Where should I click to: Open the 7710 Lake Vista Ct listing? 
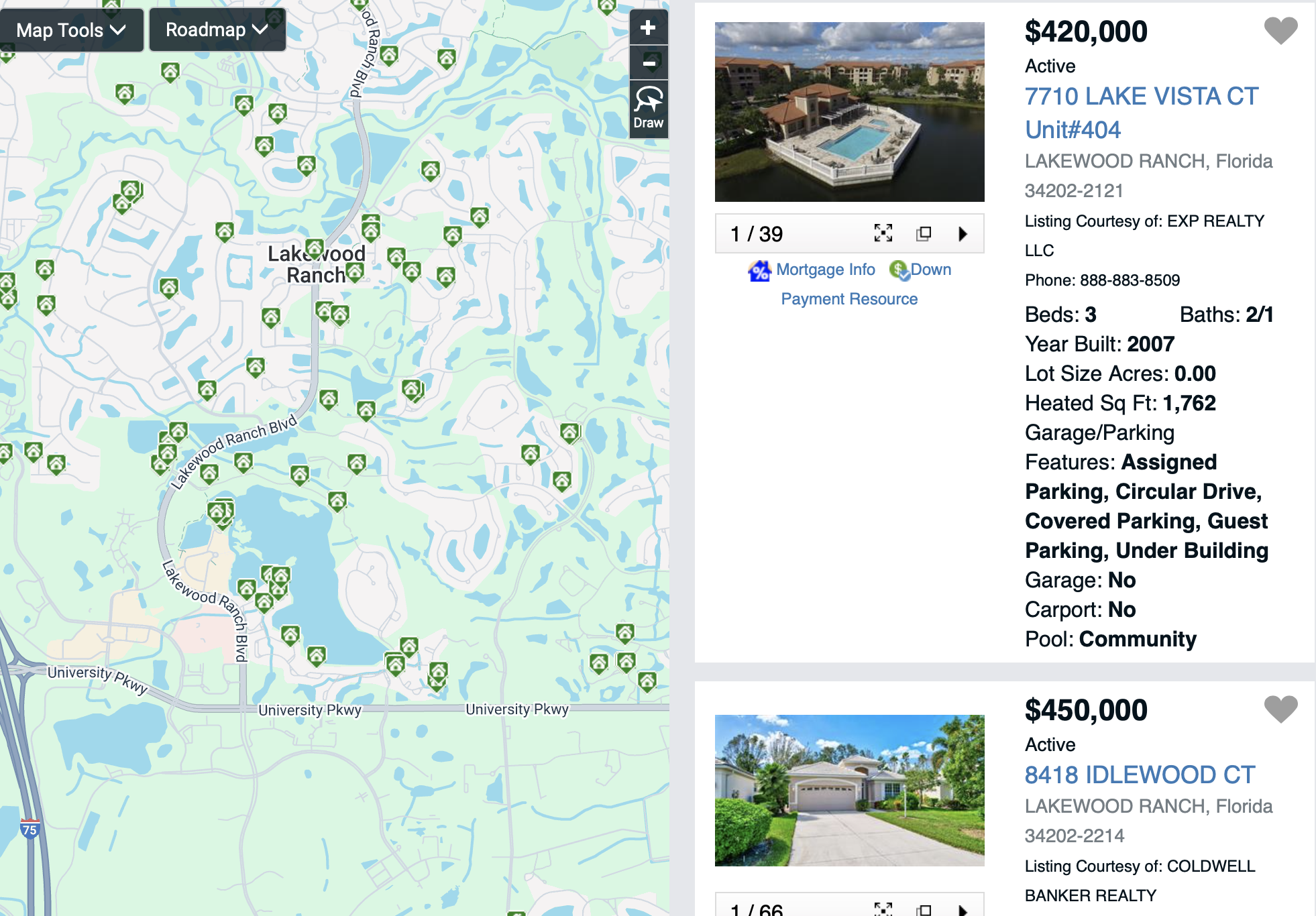(1142, 113)
